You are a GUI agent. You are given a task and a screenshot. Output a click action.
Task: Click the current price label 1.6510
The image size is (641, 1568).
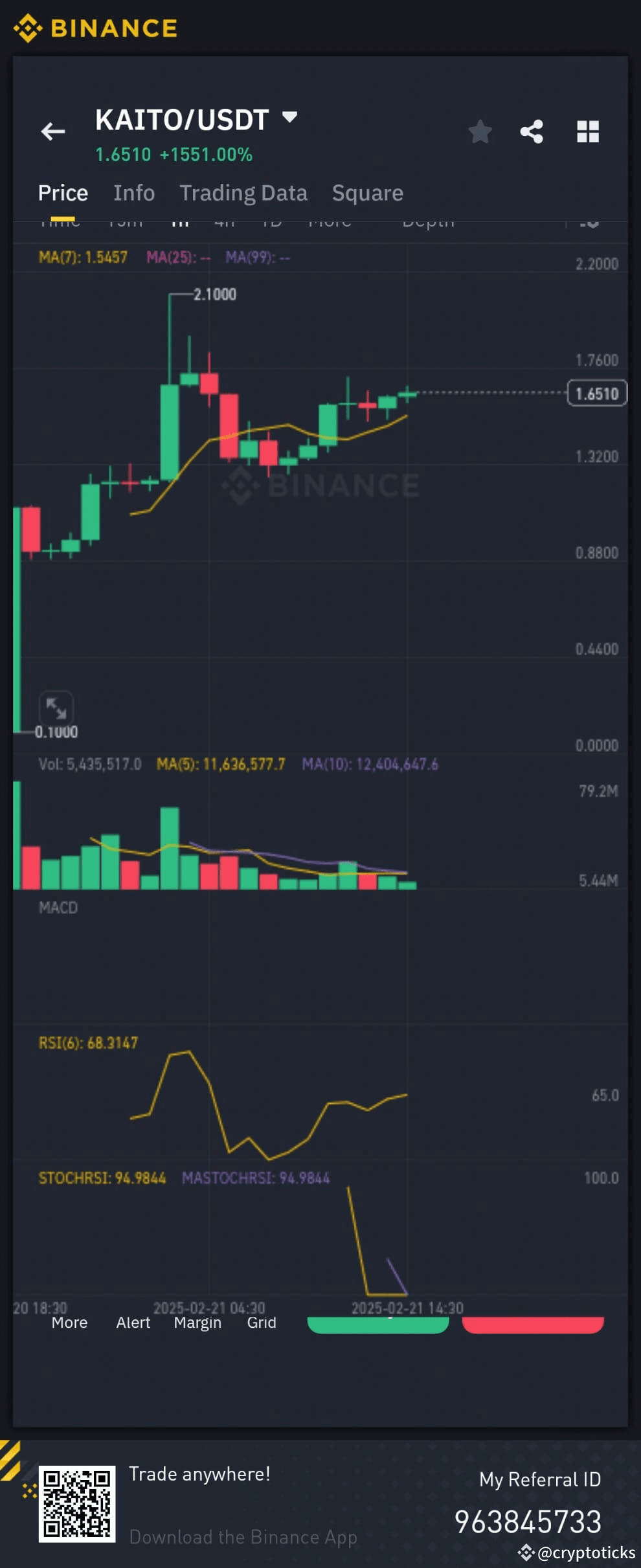click(596, 393)
